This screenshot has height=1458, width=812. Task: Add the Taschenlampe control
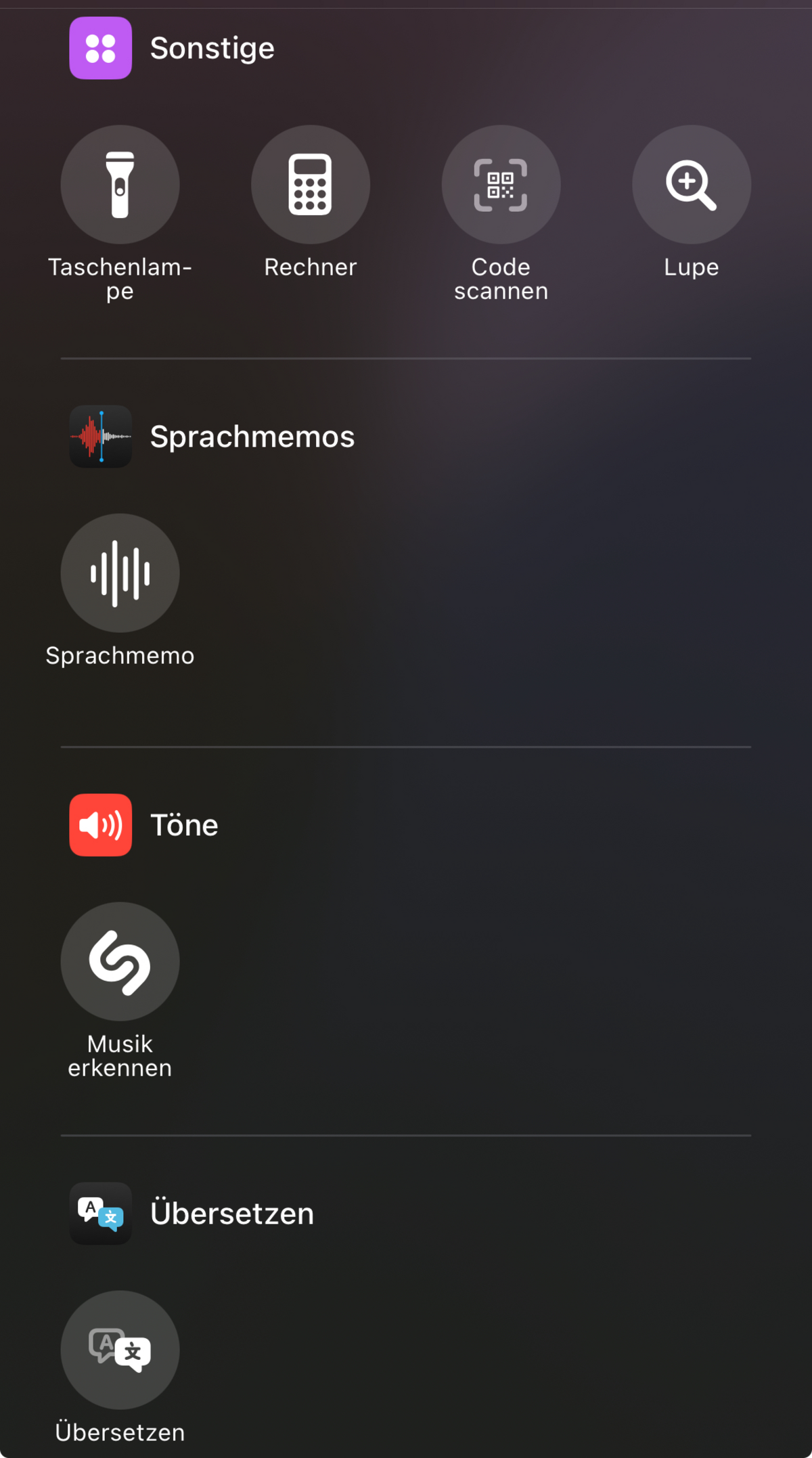pos(120,184)
